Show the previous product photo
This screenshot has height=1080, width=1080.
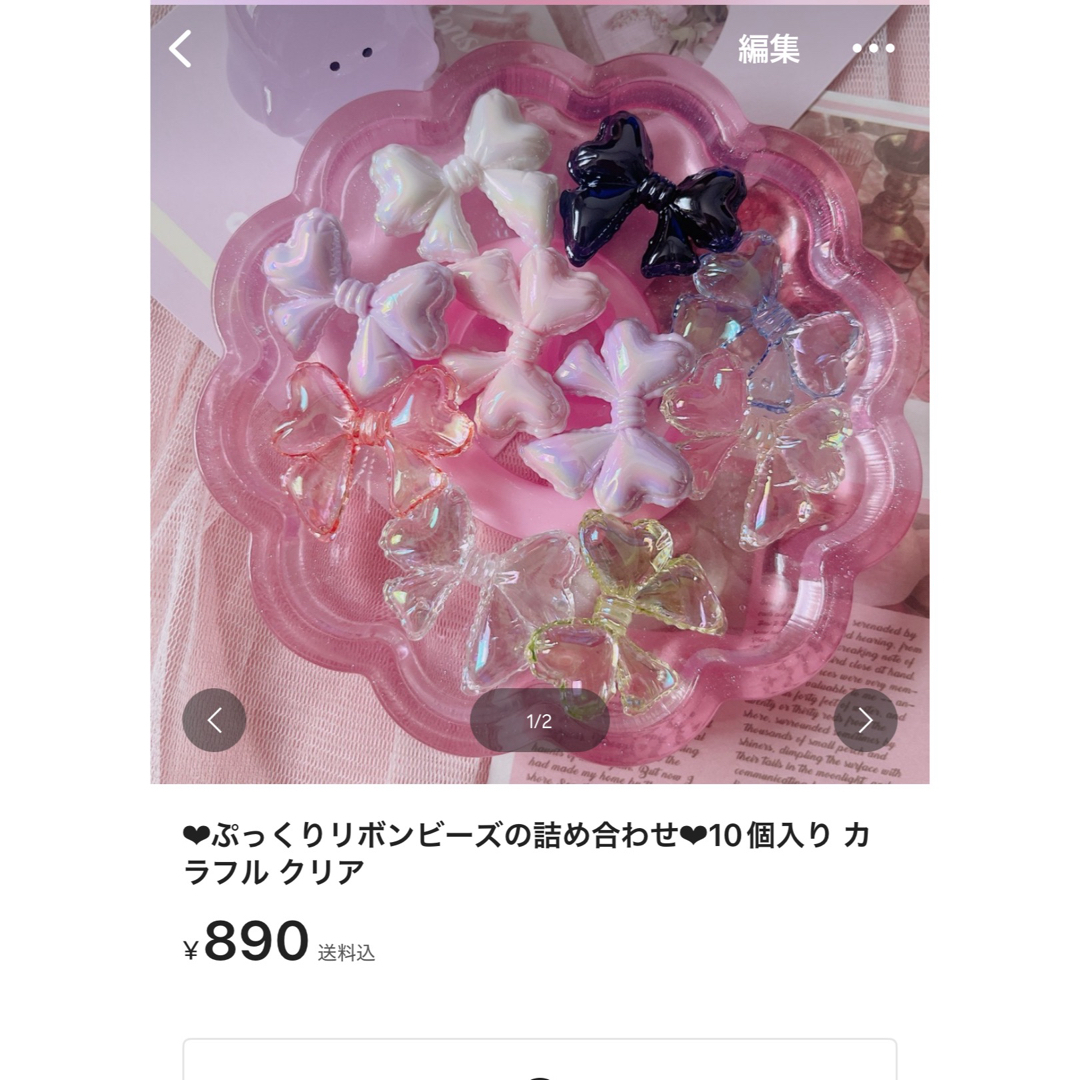pyautogui.click(x=214, y=720)
